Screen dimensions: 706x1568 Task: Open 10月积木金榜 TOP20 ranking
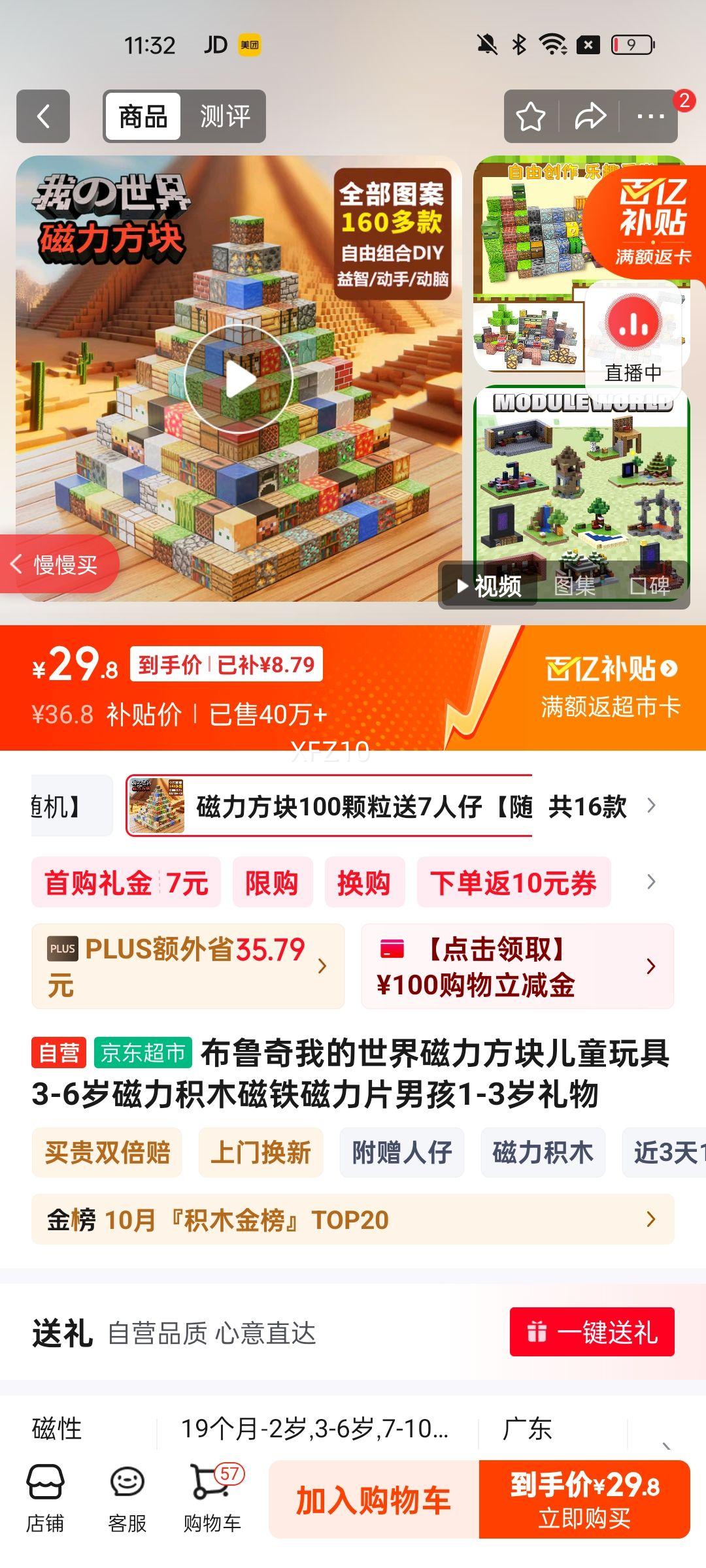point(352,1220)
